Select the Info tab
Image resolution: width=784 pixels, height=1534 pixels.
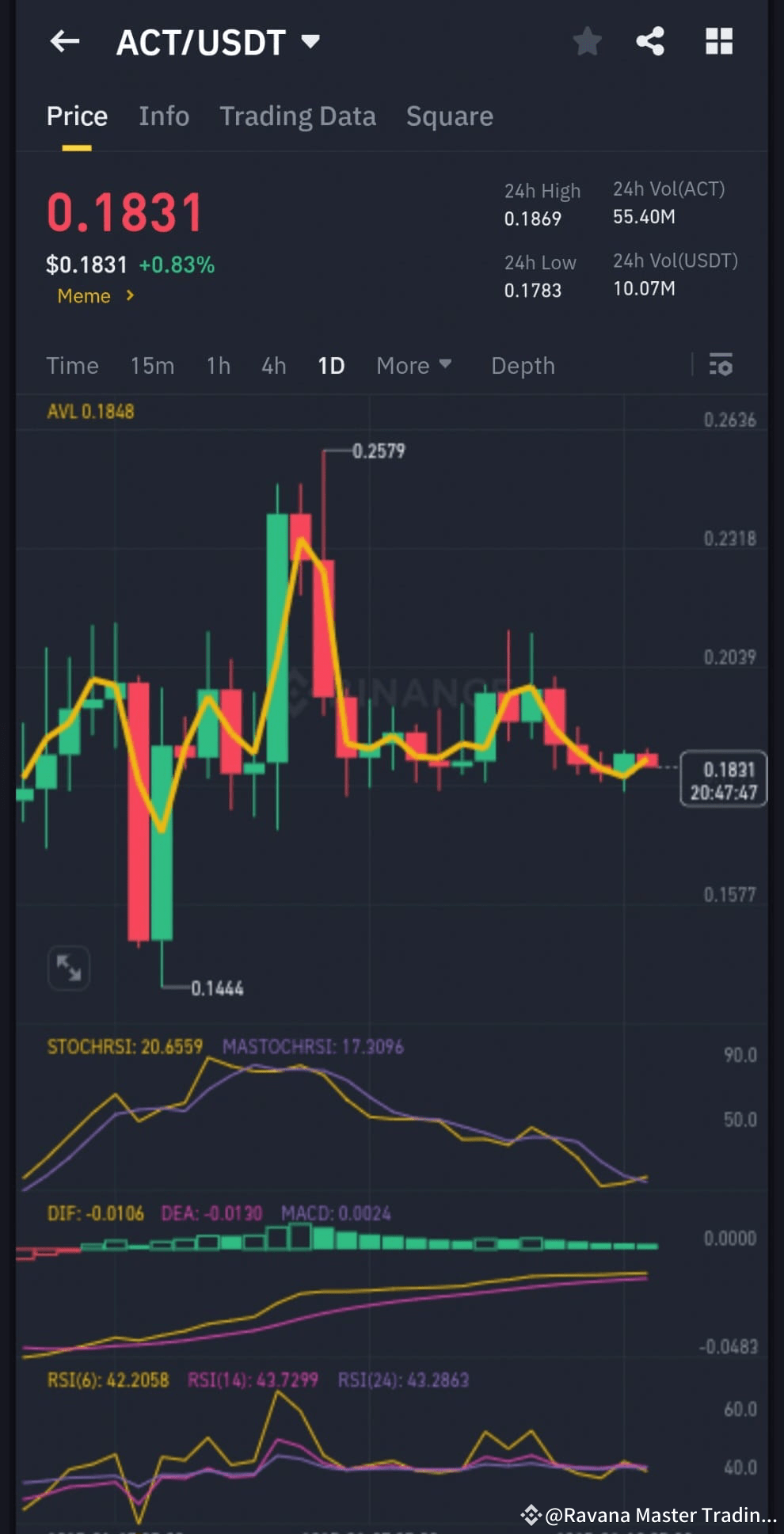(164, 116)
